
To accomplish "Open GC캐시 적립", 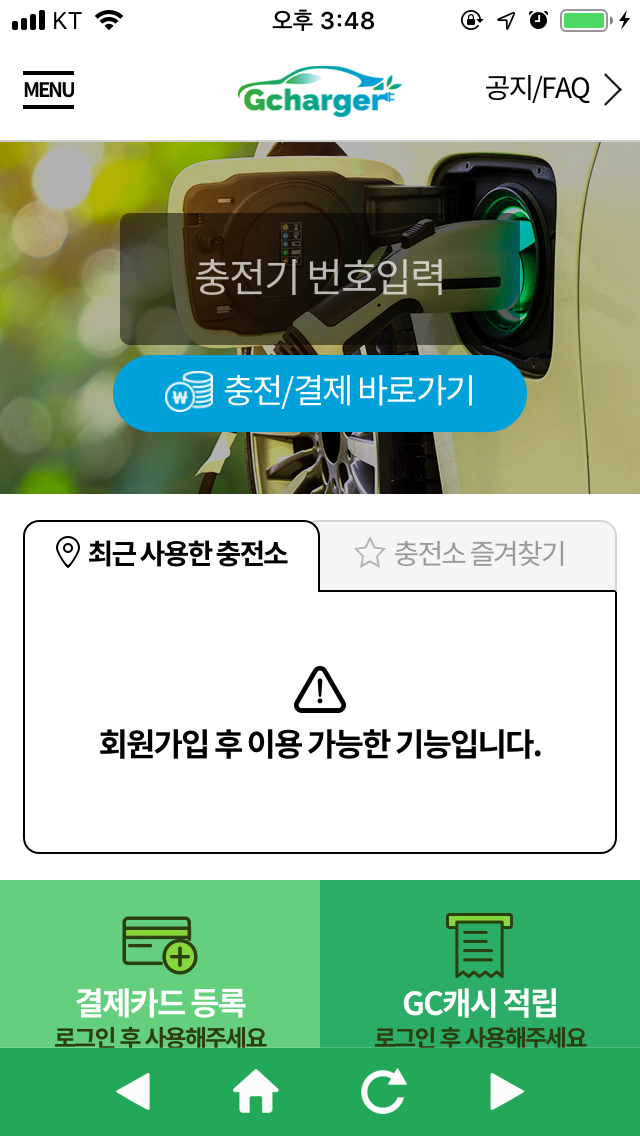I will tap(480, 964).
